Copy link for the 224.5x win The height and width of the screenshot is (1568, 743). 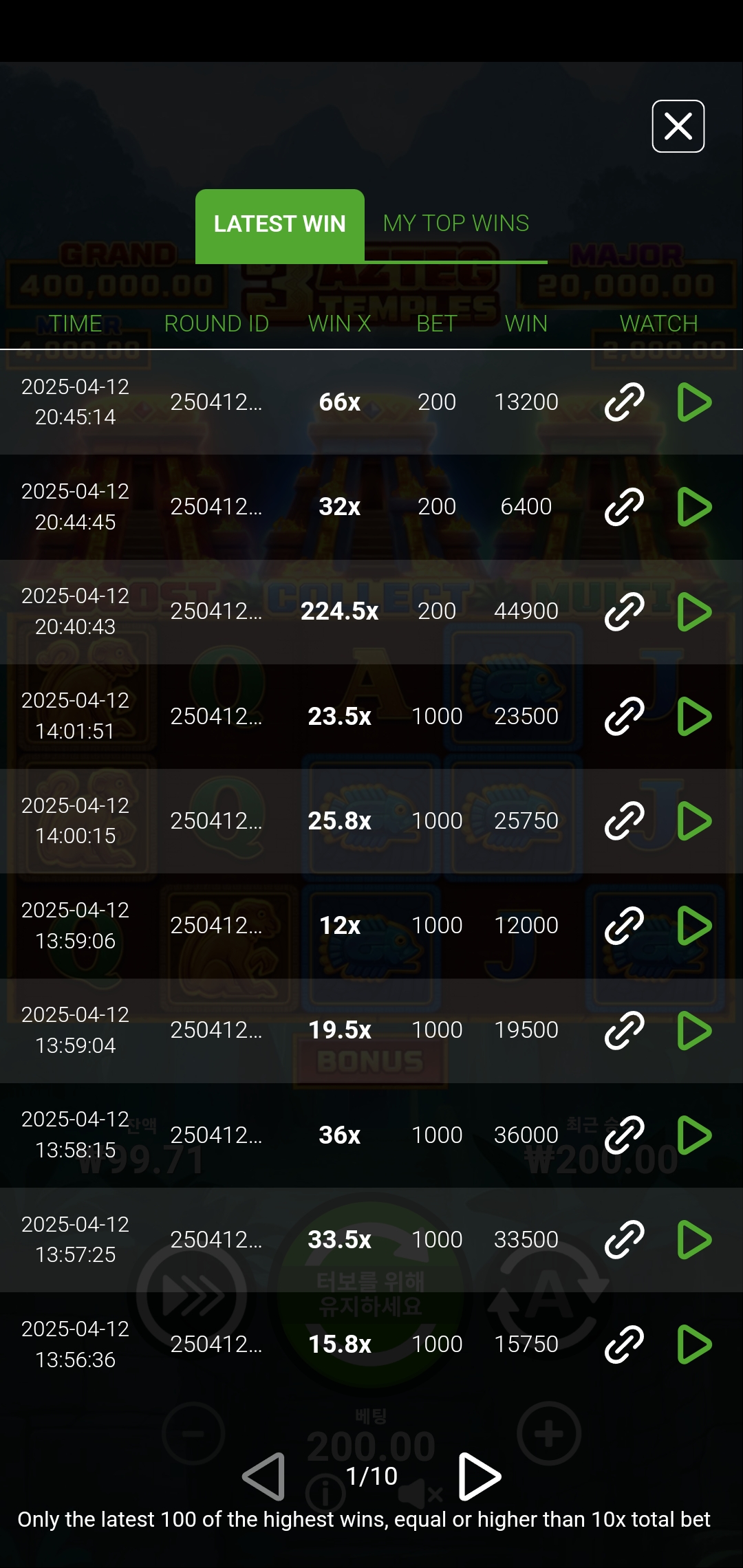[x=624, y=611]
